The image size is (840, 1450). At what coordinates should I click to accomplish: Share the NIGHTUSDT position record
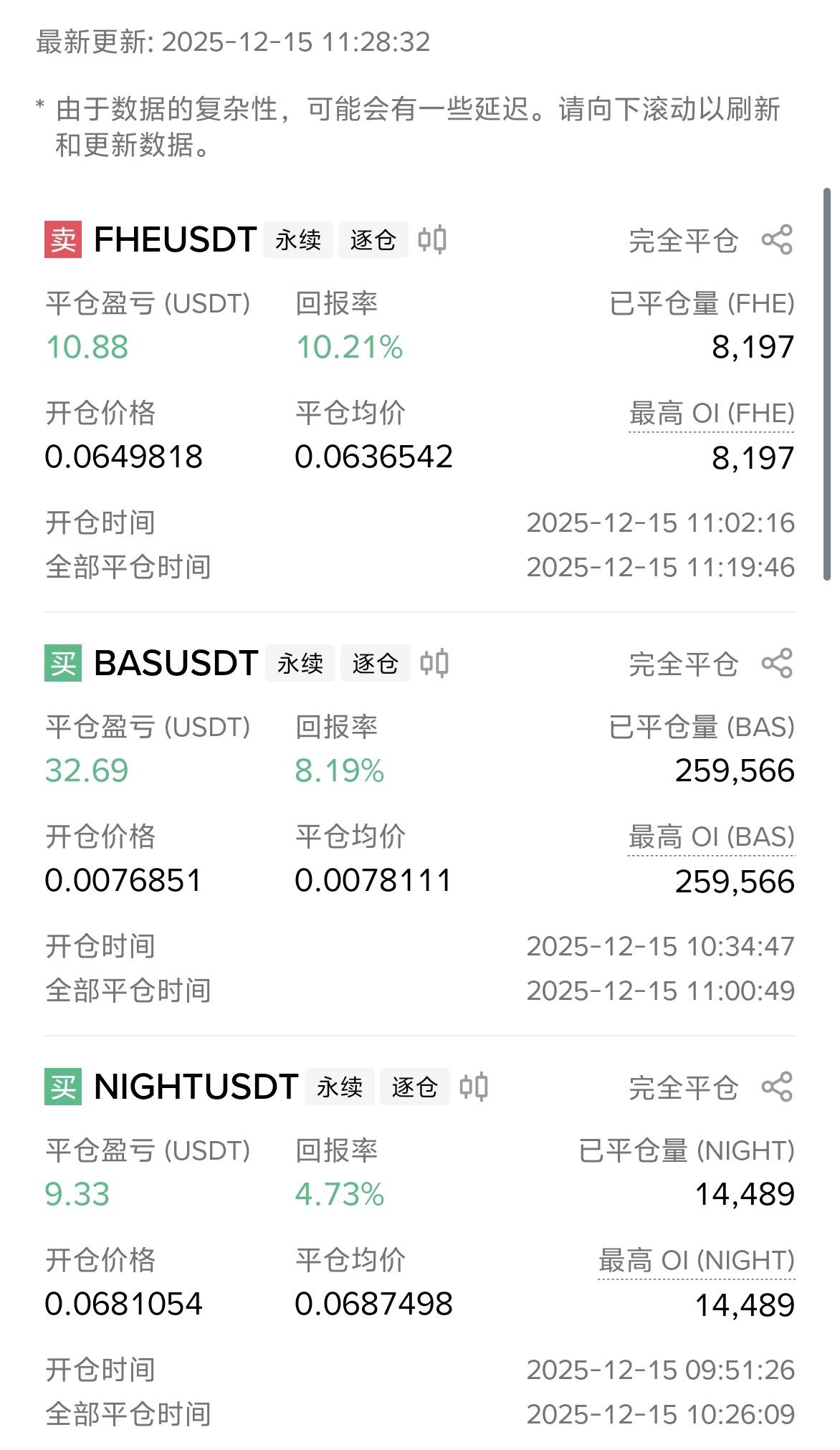pyautogui.click(x=779, y=1087)
